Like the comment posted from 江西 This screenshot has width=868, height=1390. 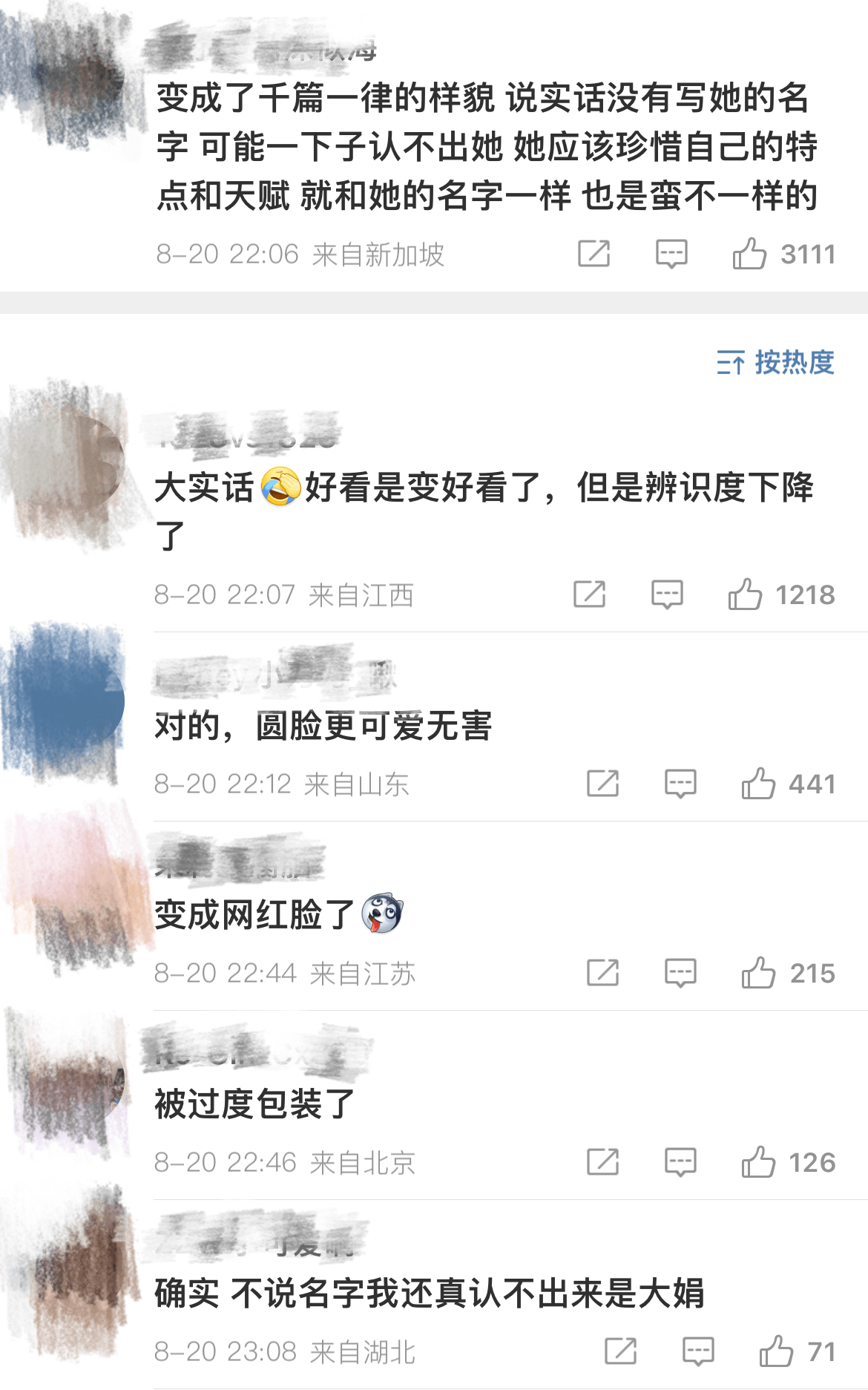coord(745,594)
